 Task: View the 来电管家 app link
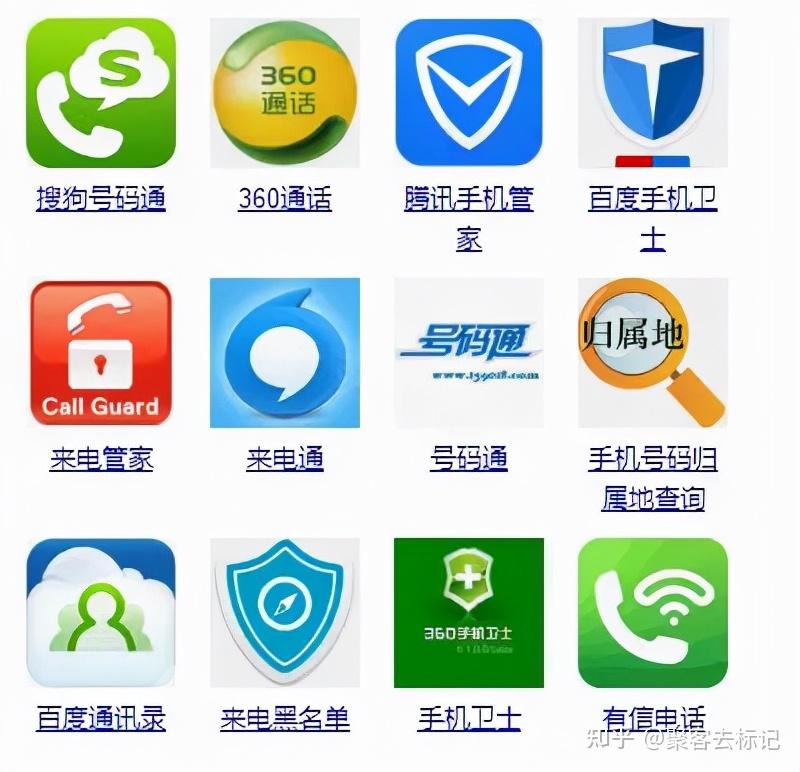click(100, 459)
